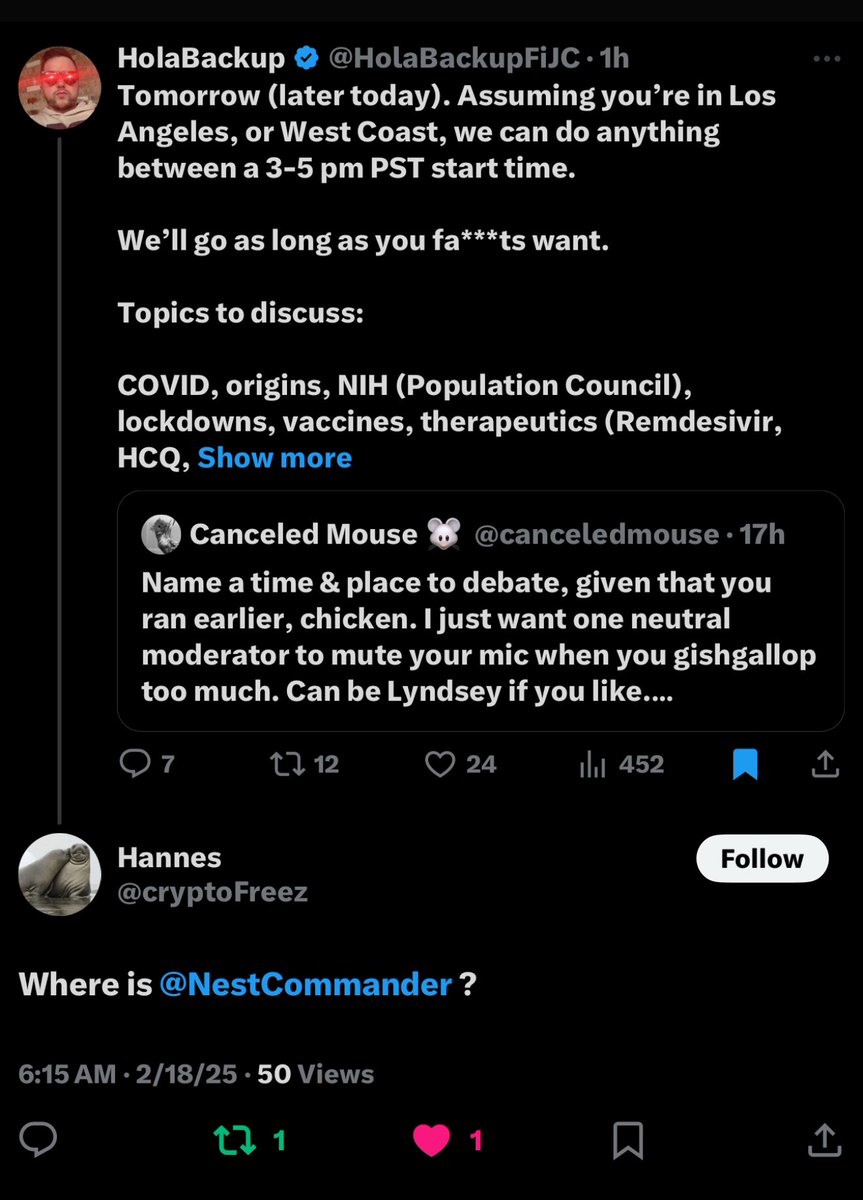Open Hannes's profile avatar
This screenshot has width=863, height=1200.
[x=60, y=874]
